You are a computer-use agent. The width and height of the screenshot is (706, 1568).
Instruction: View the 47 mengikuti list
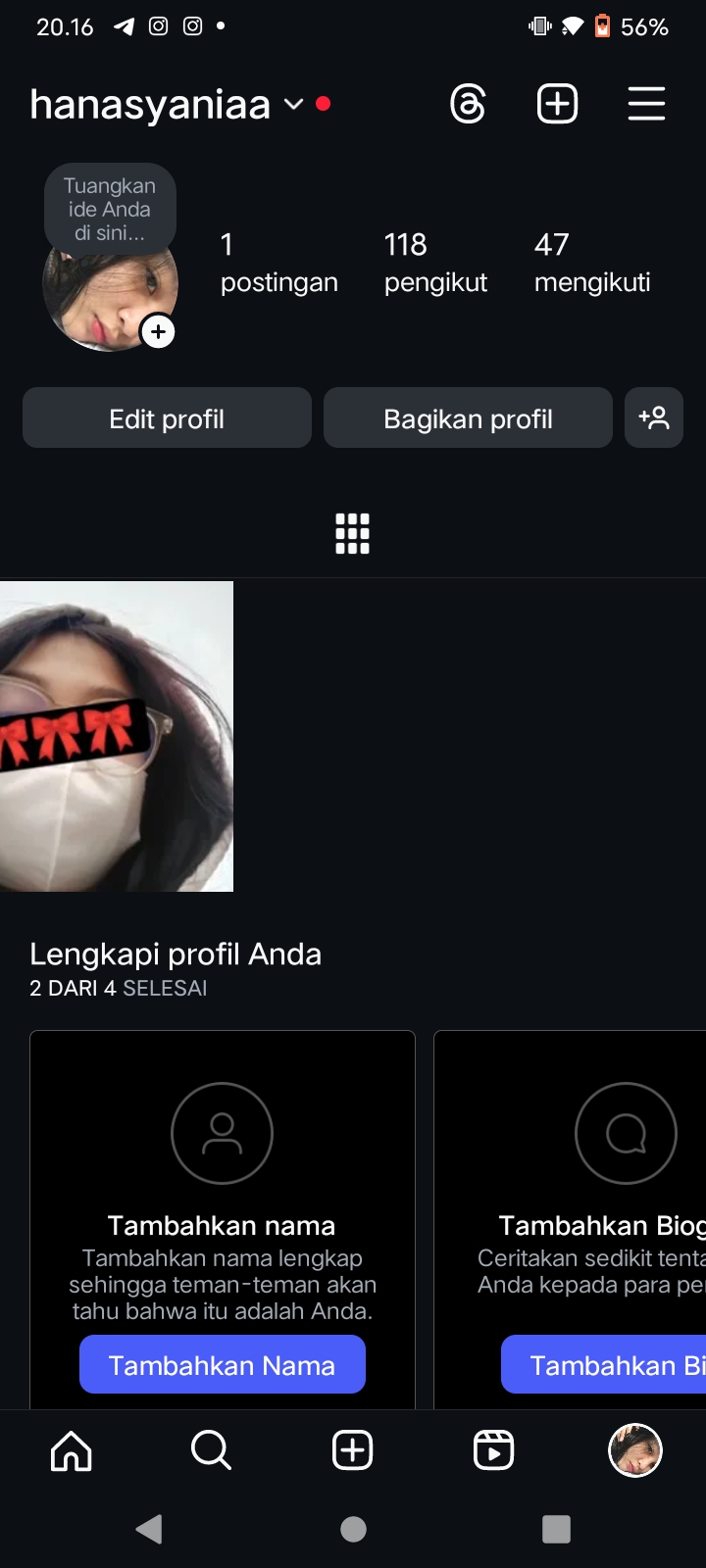[591, 263]
